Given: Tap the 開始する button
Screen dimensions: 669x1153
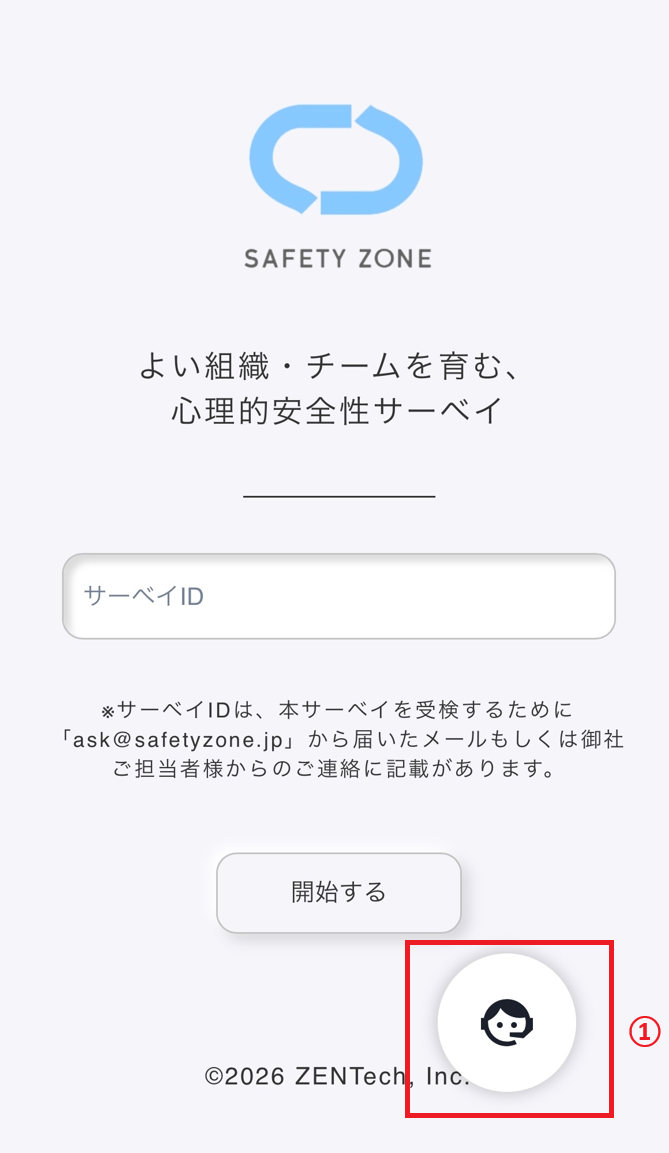Looking at the screenshot, I should (338, 892).
